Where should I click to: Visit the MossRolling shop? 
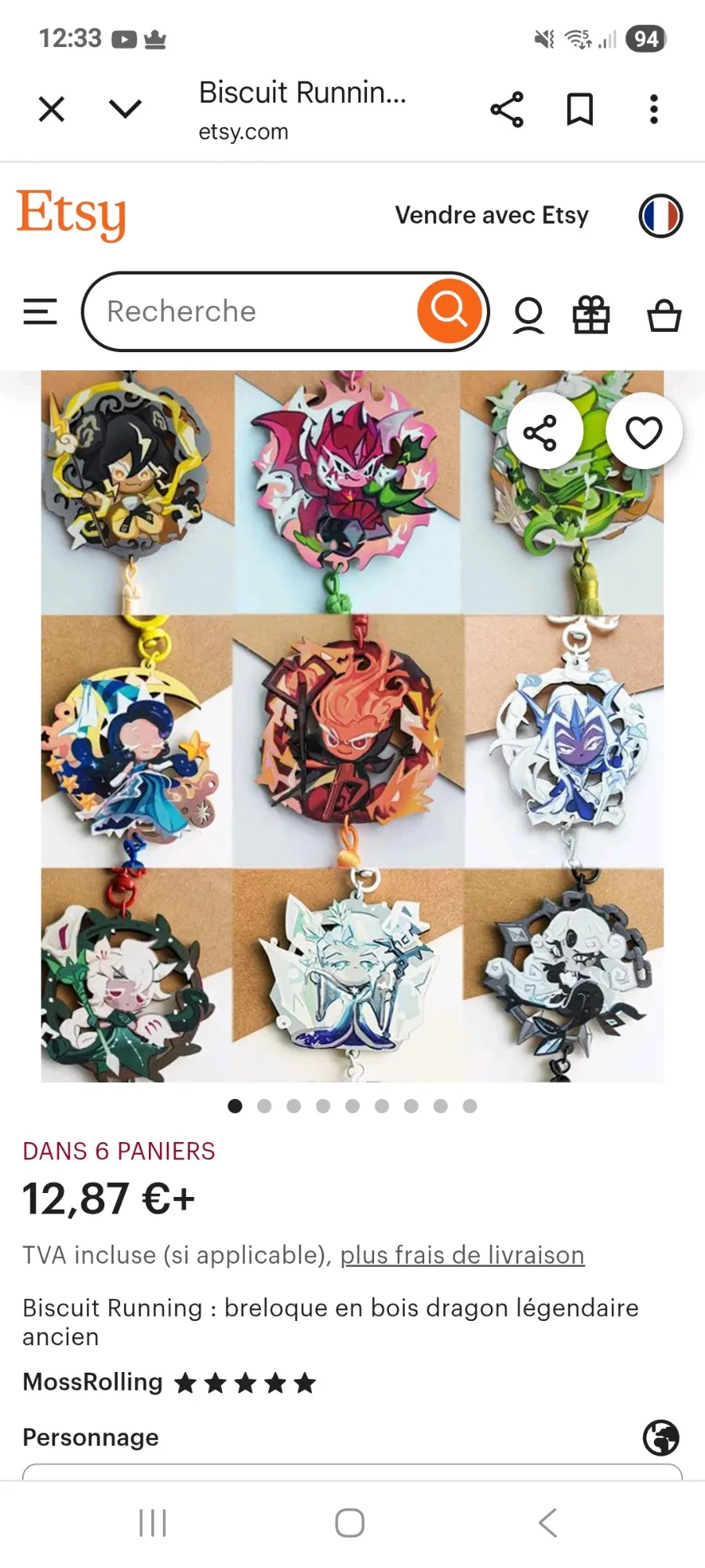93,1382
